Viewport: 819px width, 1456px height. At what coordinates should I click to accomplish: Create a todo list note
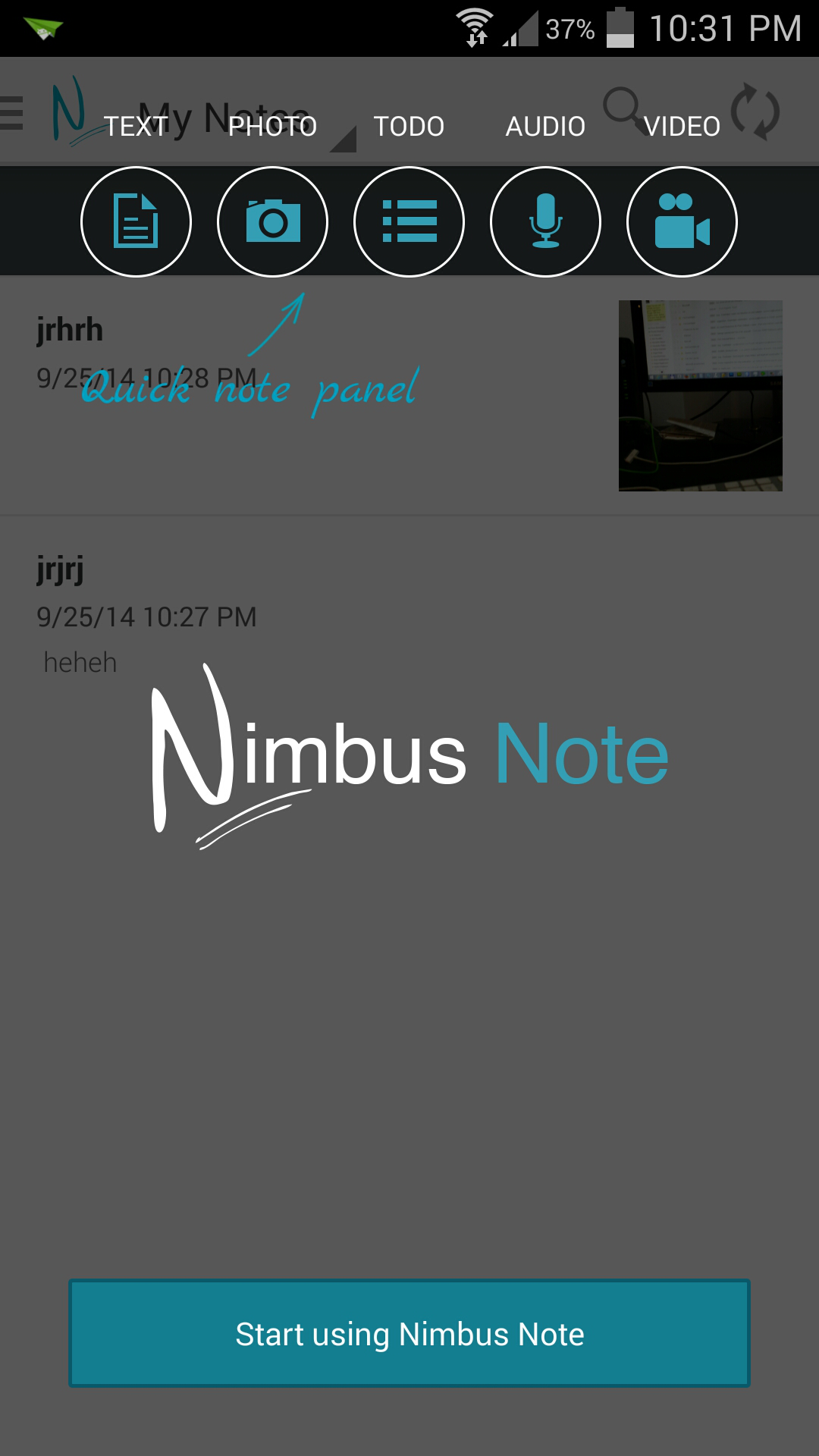coord(409,221)
